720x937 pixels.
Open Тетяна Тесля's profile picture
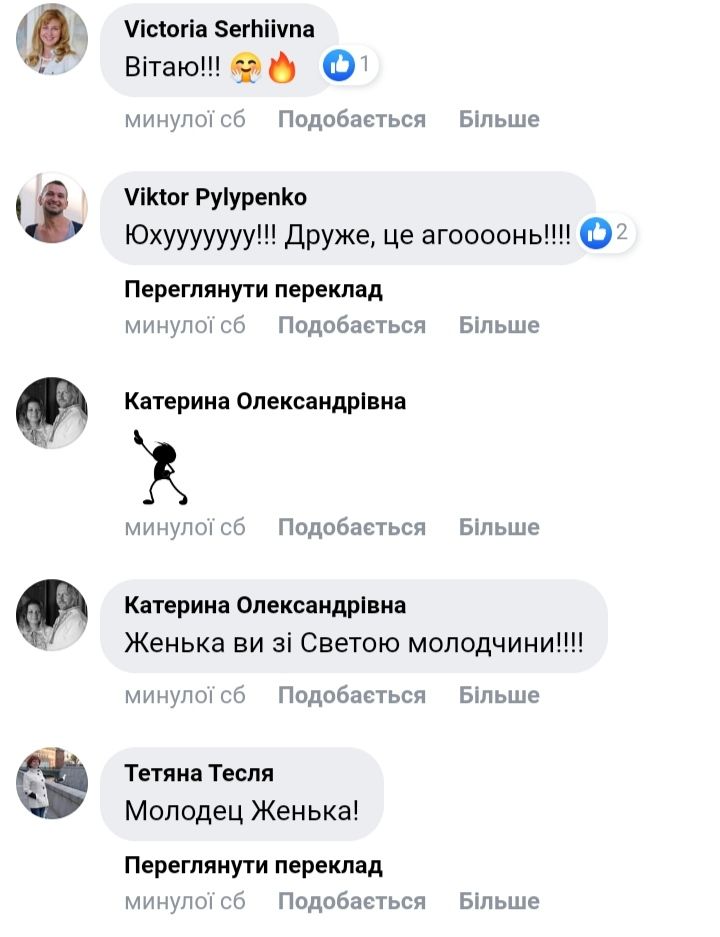coord(52,783)
